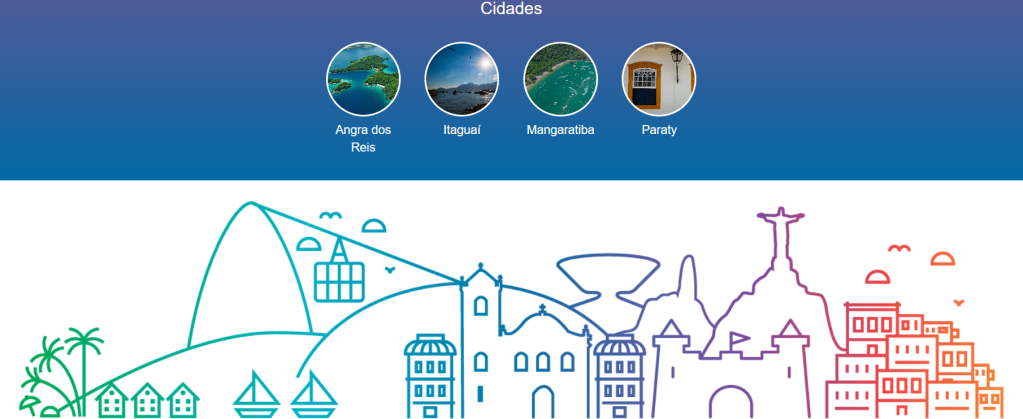The width and height of the screenshot is (1023, 419).
Task: Open the Angra dos Reis city
Action: (x=363, y=79)
